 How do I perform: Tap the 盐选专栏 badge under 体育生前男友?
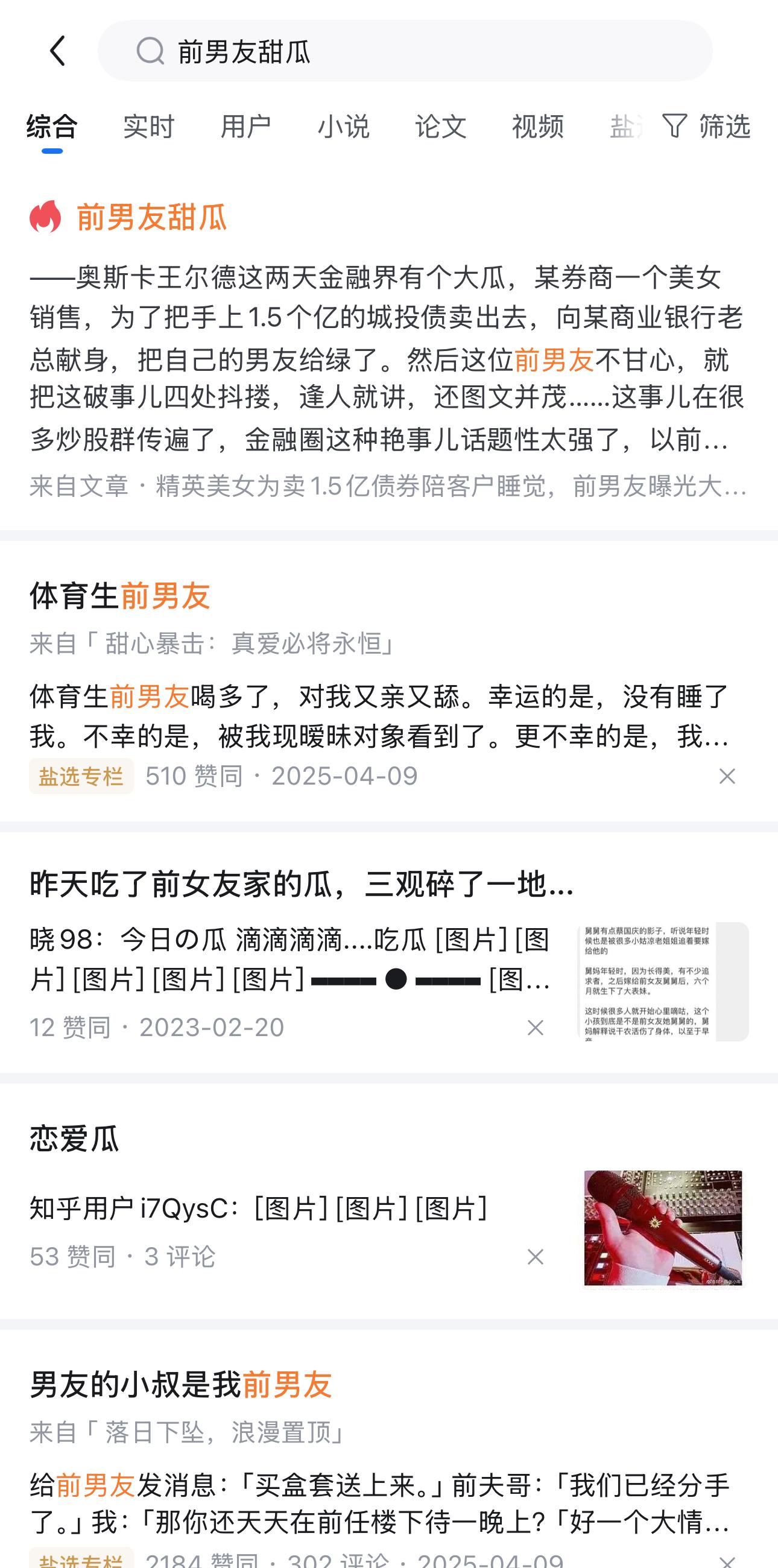click(x=81, y=776)
